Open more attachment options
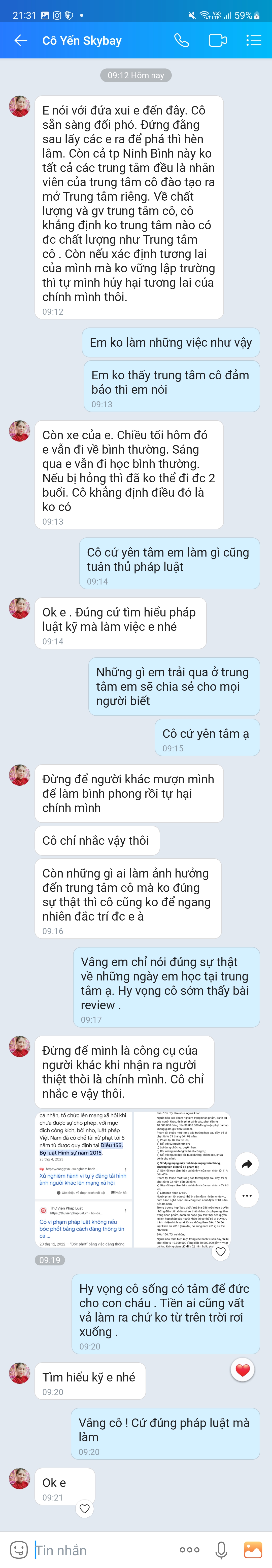The height and width of the screenshot is (1568, 272). 189,1550
